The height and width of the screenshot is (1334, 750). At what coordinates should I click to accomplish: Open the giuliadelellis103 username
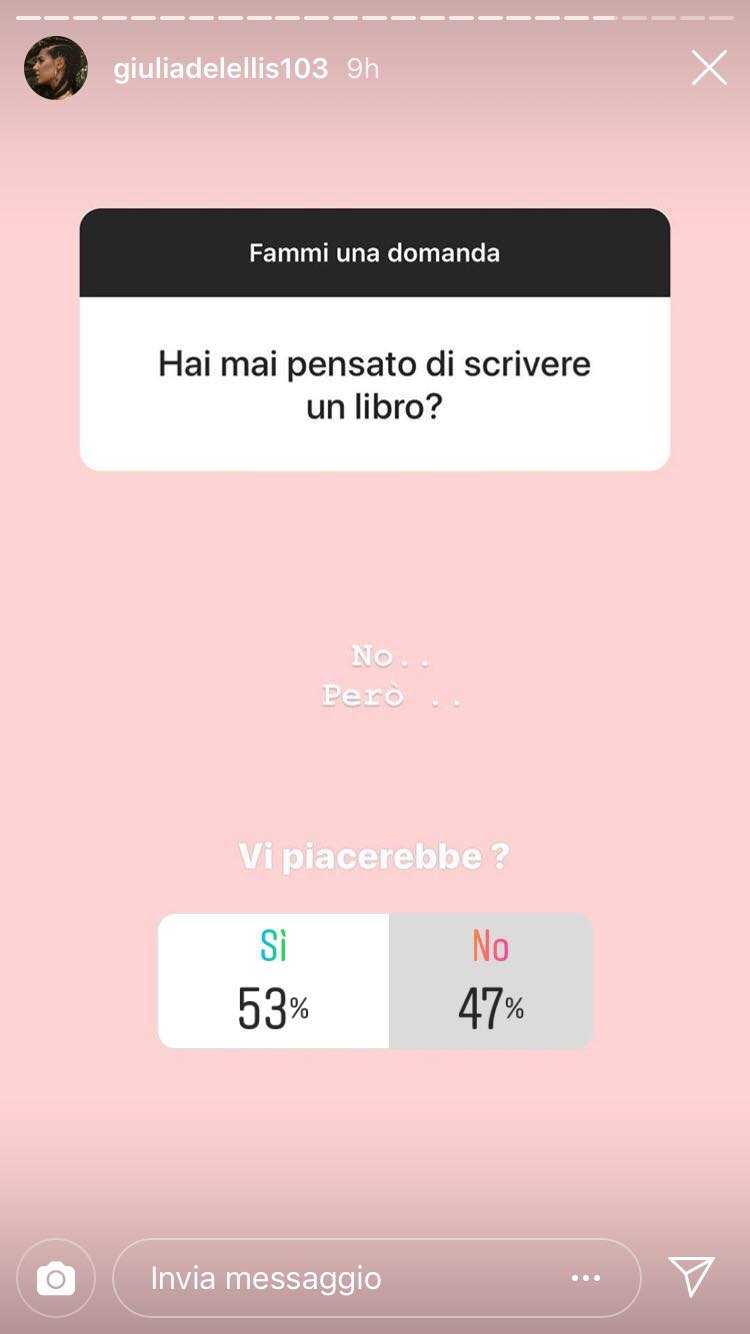coord(220,68)
